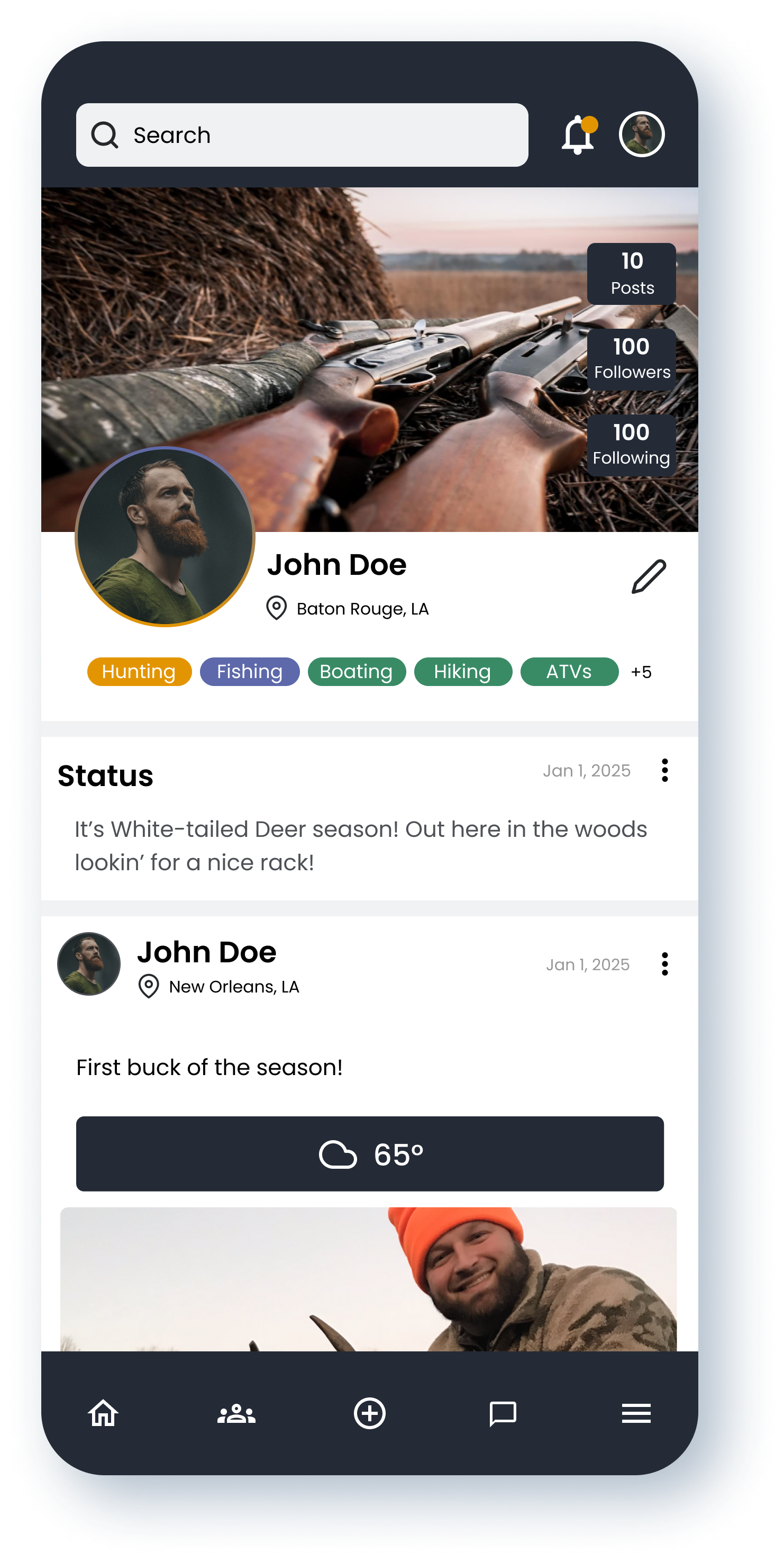The width and height of the screenshot is (784, 1561).
Task: Edit profile with the pencil icon
Action: tap(649, 576)
